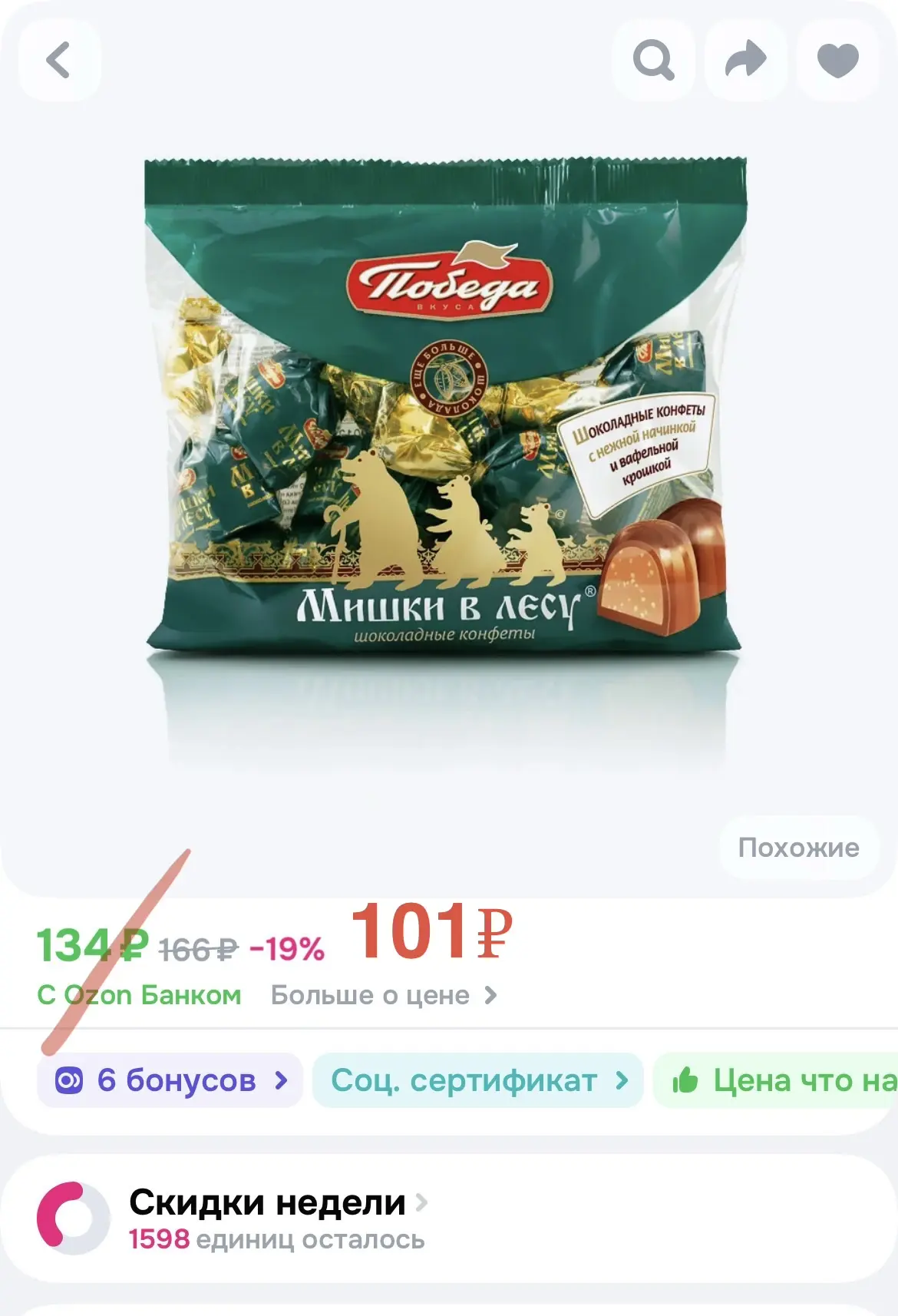Open Больше о цене details
The height and width of the screenshot is (1316, 898).
point(384,995)
